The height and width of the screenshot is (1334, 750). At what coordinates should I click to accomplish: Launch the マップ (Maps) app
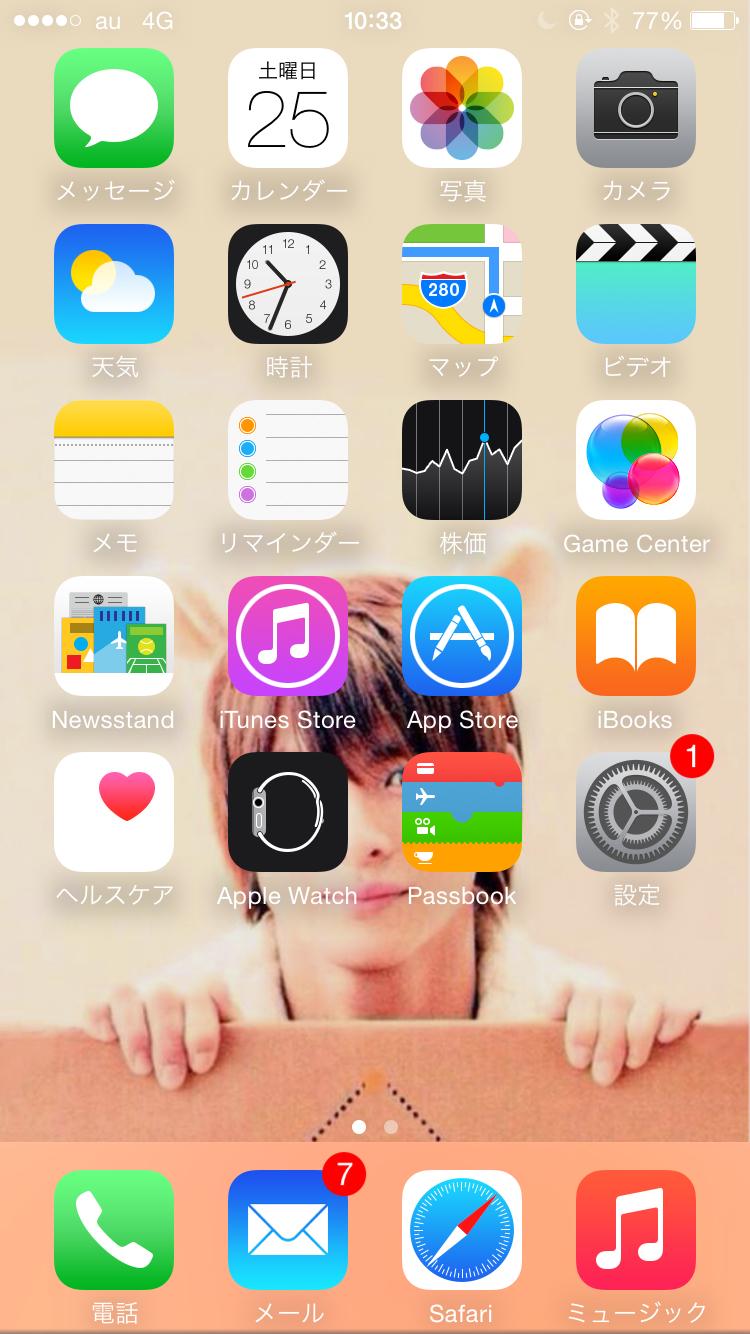[462, 284]
